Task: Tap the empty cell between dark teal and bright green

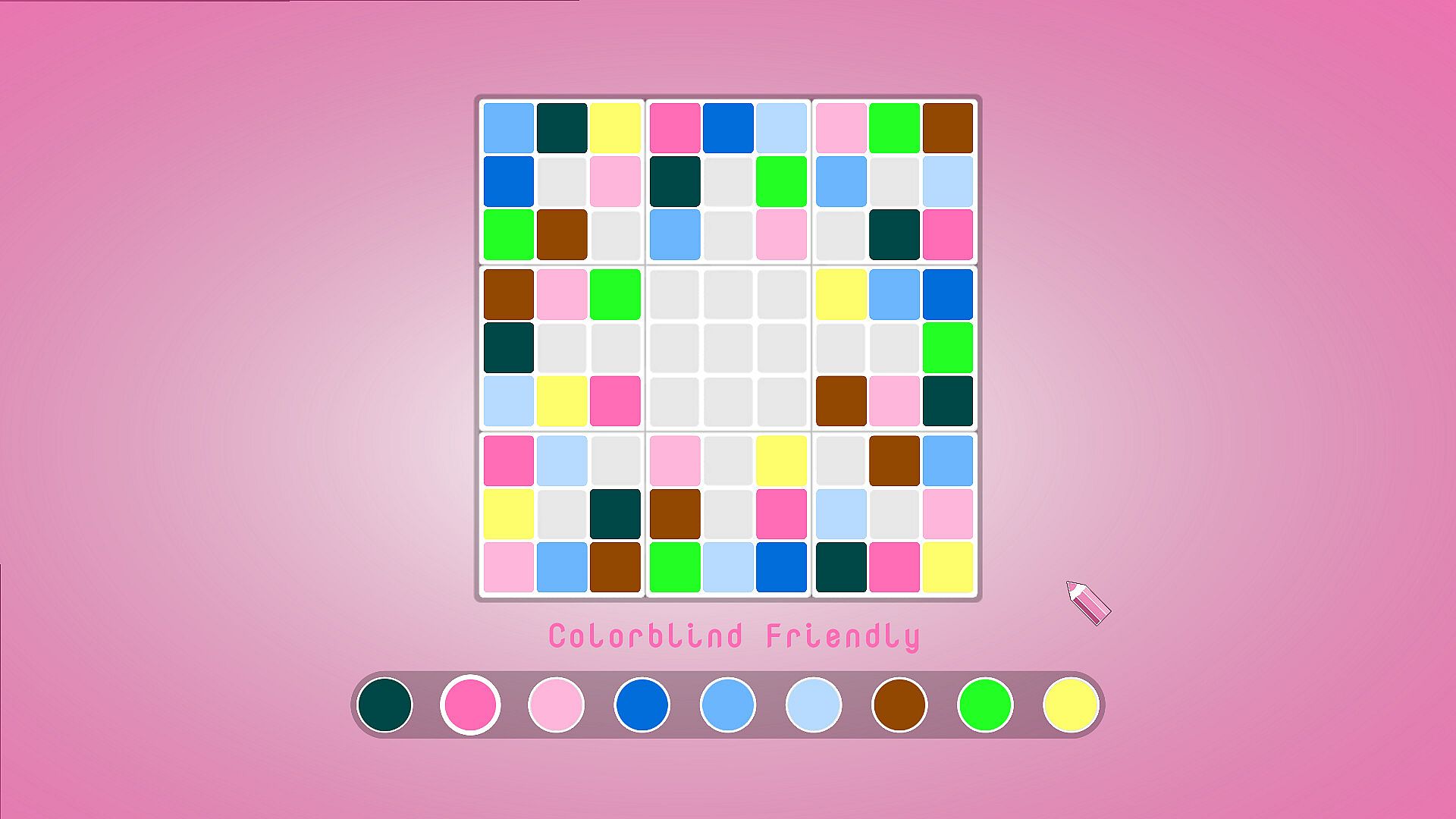Action: 728,182
